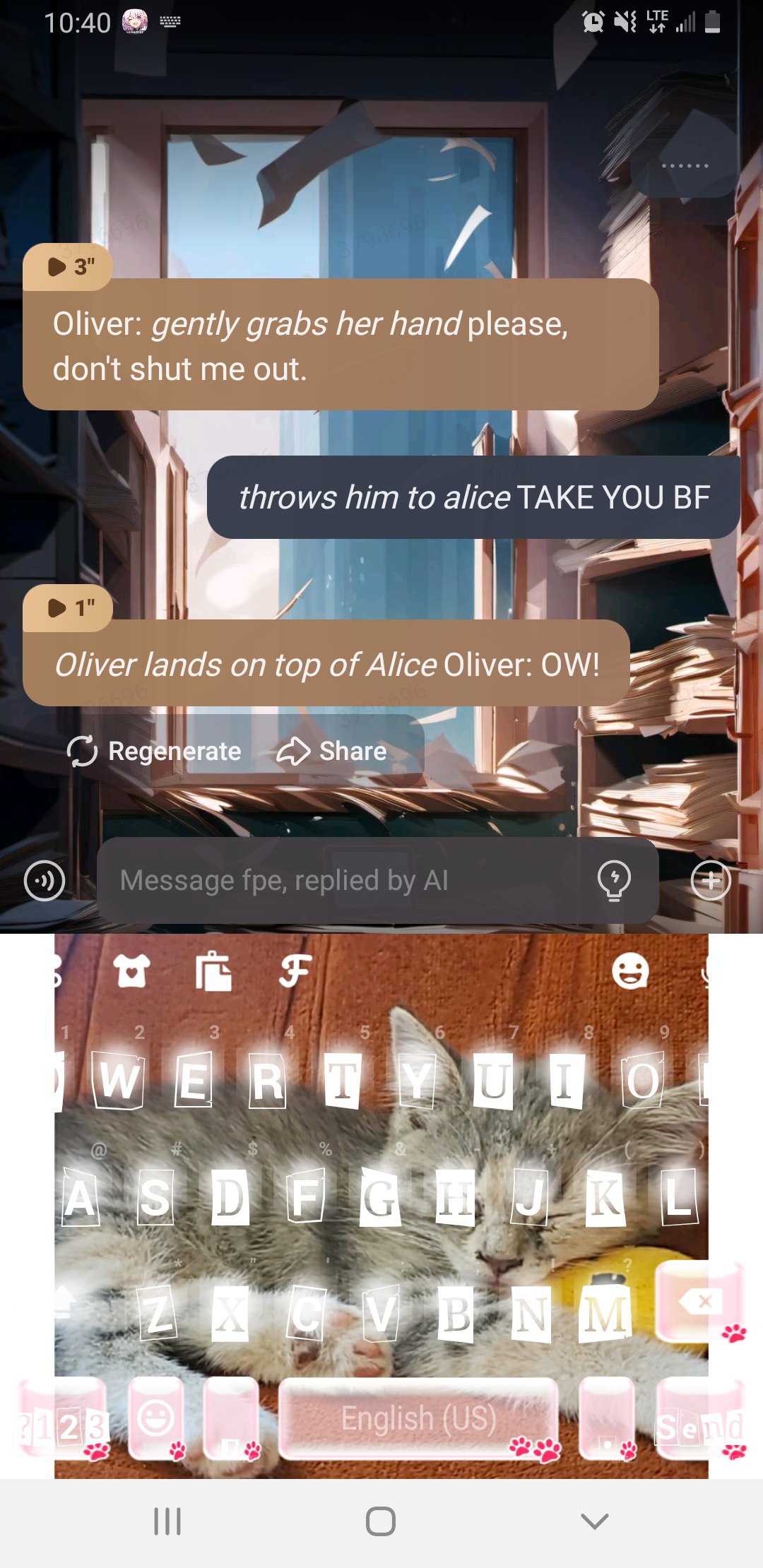This screenshot has height=1568, width=763.
Task: Hit the Send key on the keyboard
Action: click(700, 1420)
